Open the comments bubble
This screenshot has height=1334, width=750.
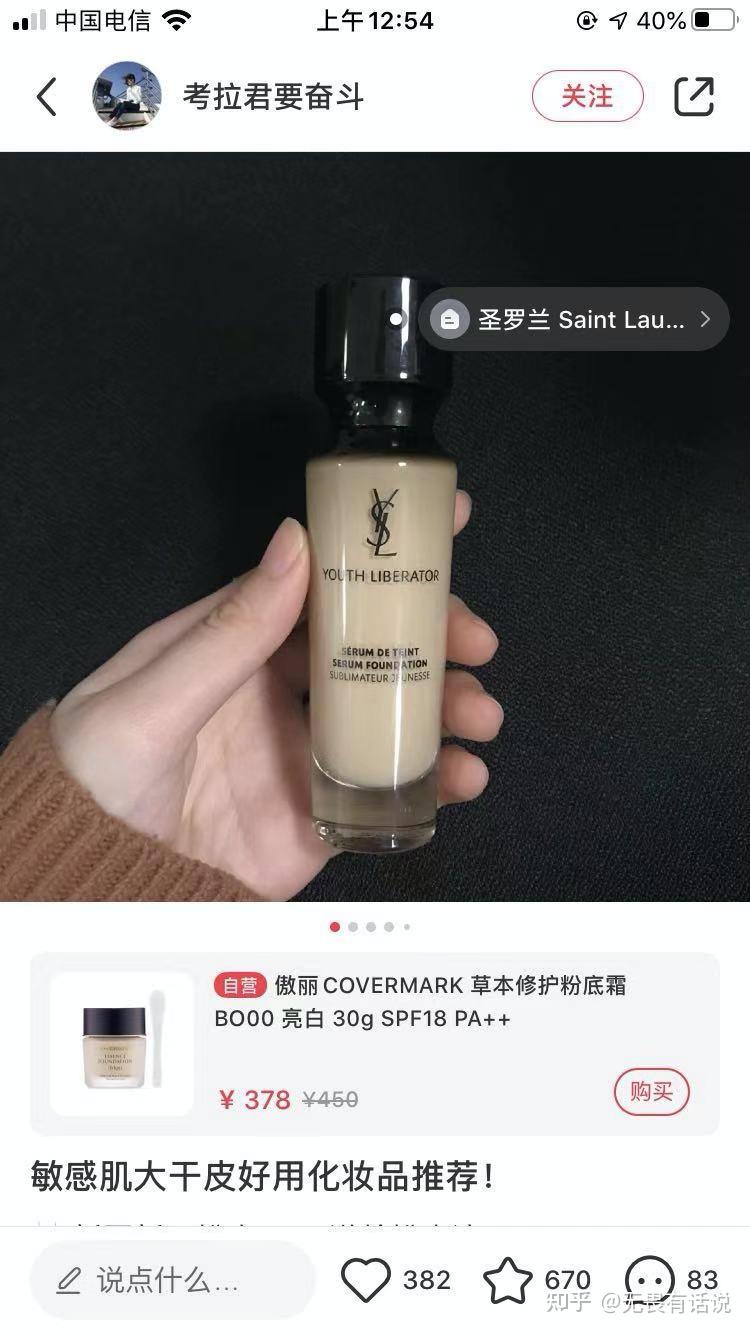click(650, 1280)
